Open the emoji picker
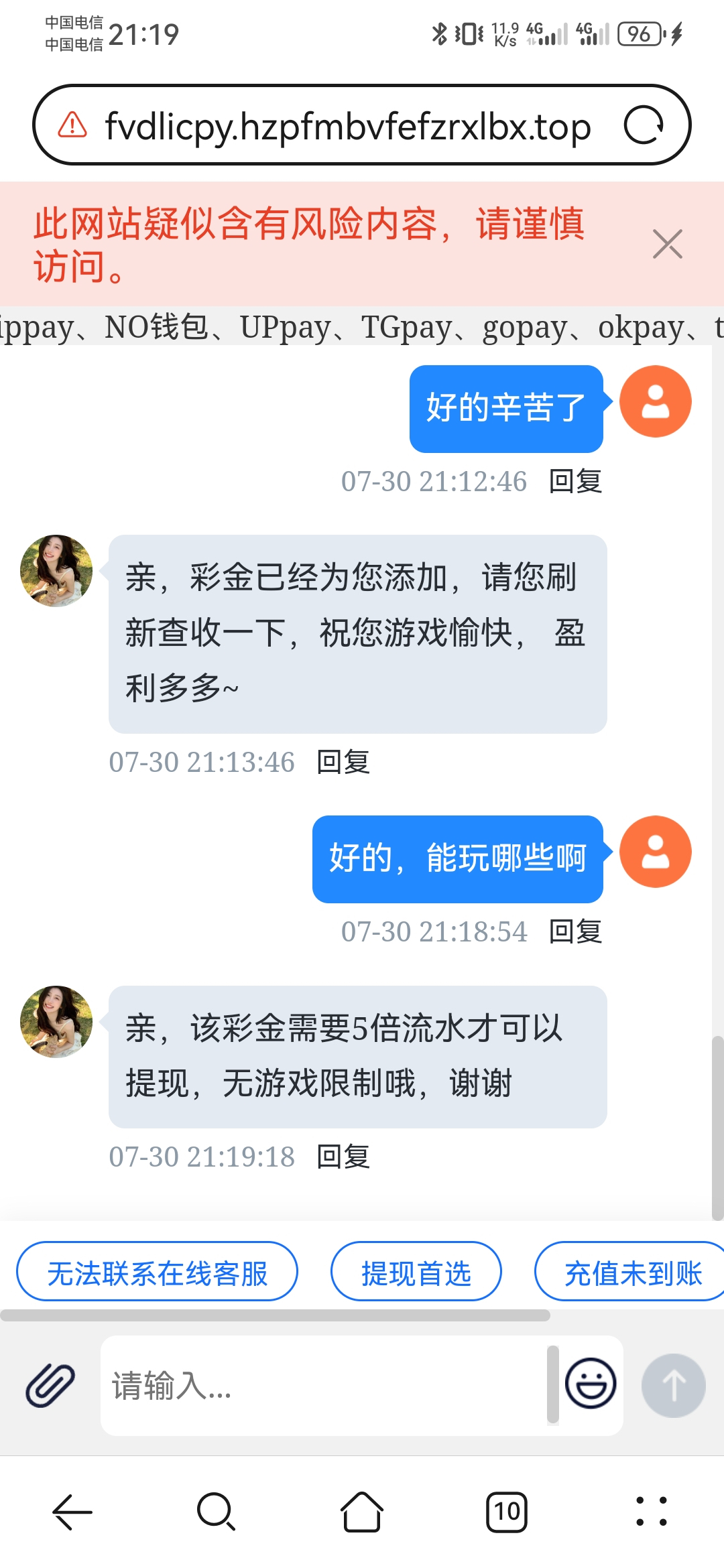 [x=591, y=1384]
